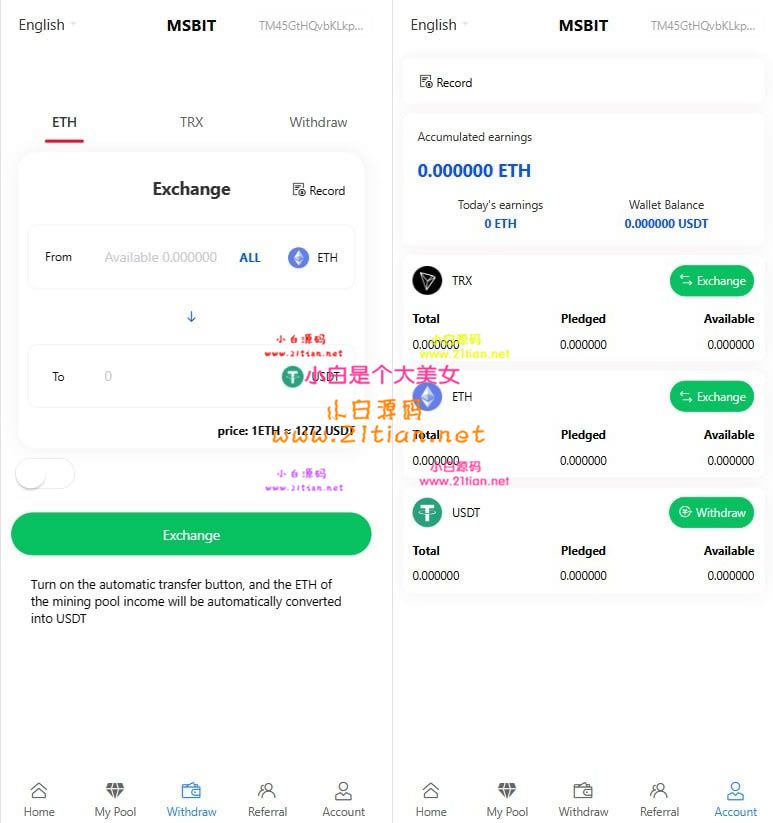
Task: Switch to the TRX tab
Action: click(191, 122)
